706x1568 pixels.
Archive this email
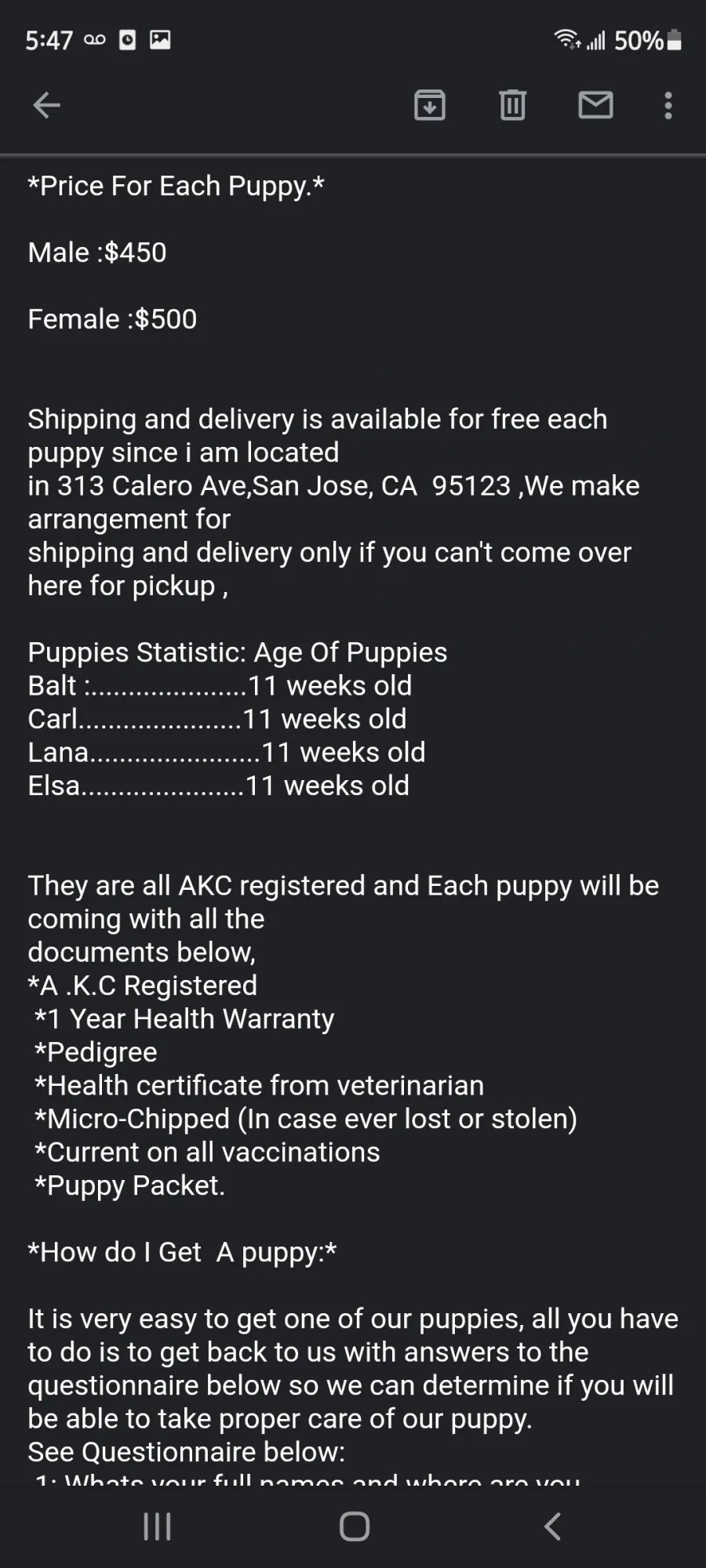coord(430,105)
